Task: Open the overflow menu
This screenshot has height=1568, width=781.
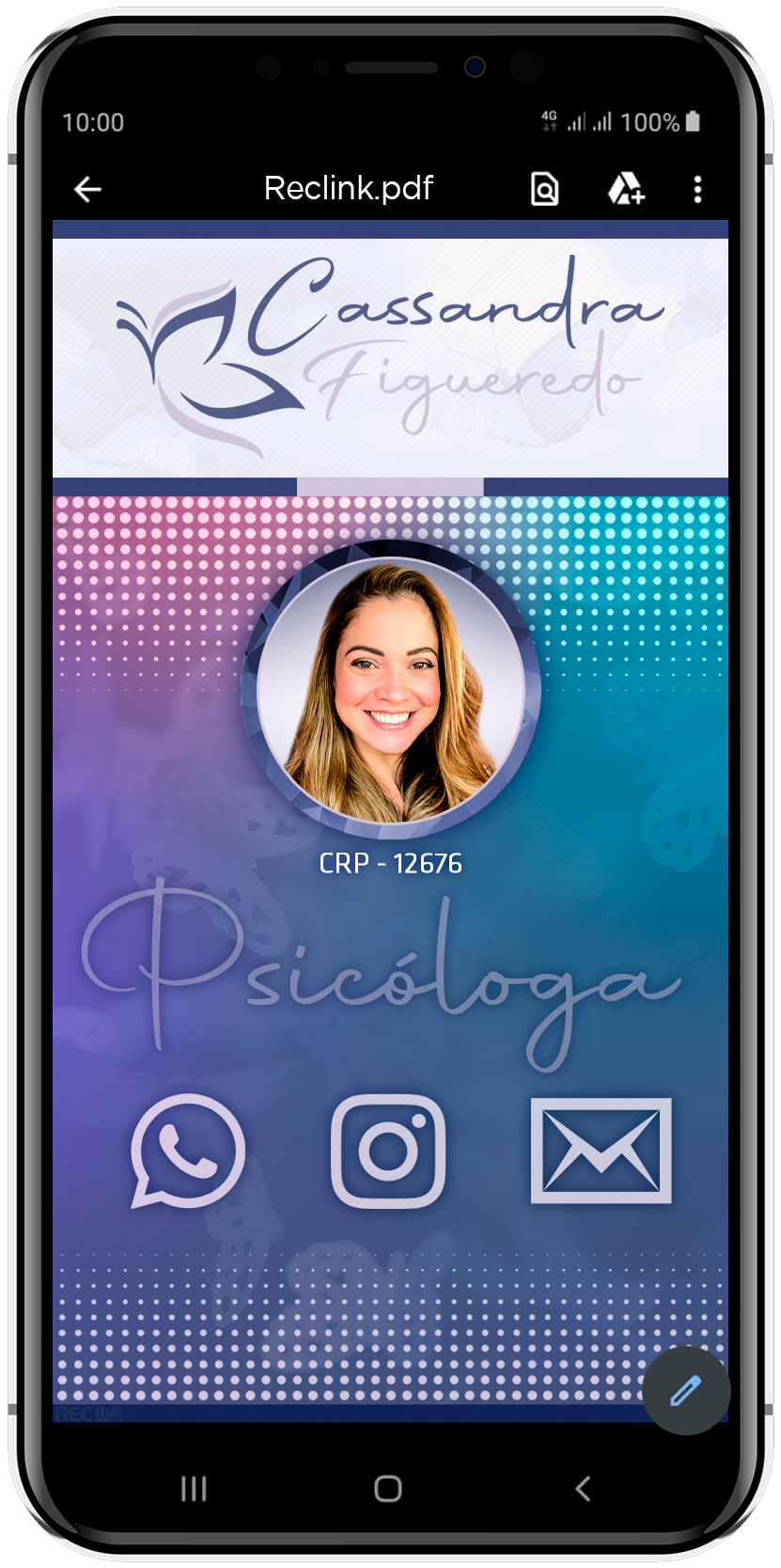Action: (x=697, y=189)
